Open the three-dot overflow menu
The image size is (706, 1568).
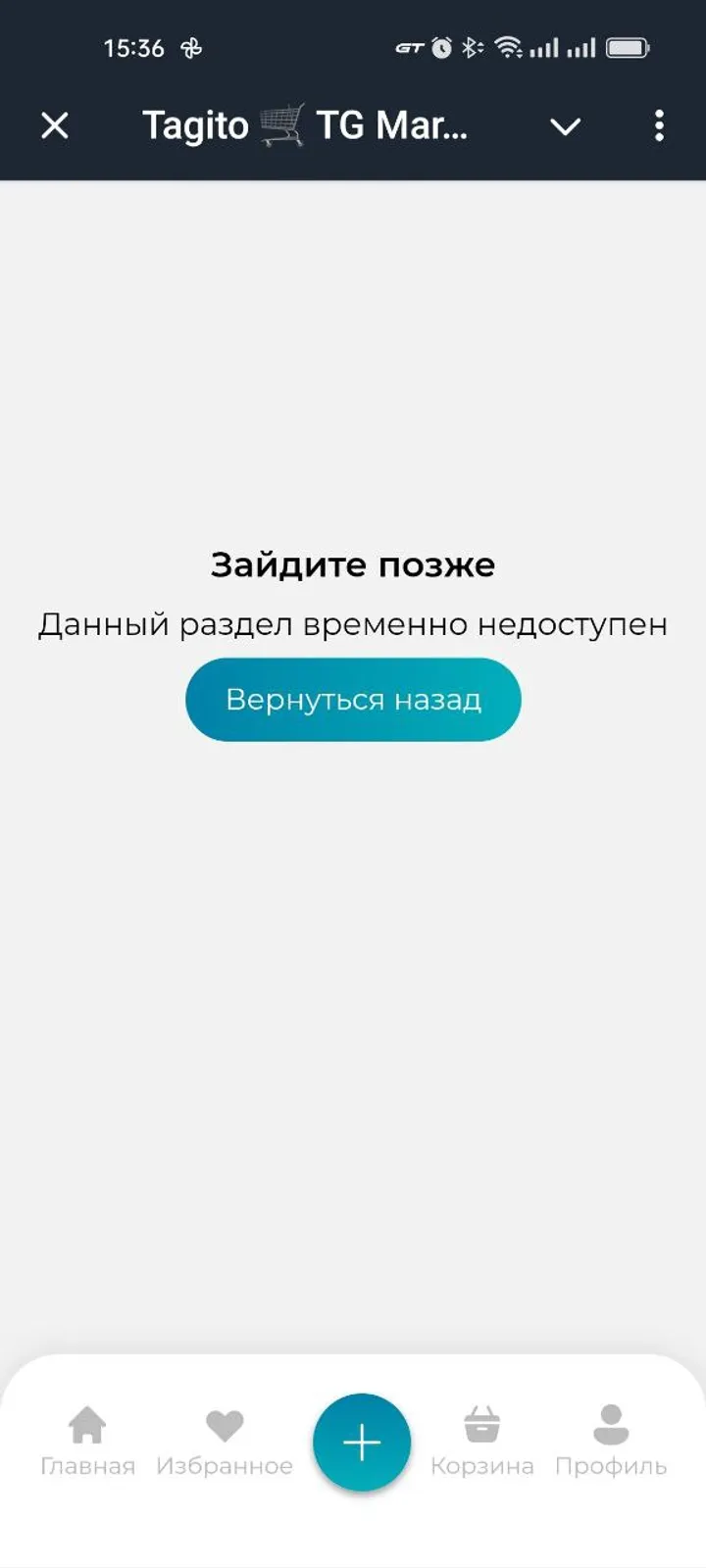(x=659, y=125)
